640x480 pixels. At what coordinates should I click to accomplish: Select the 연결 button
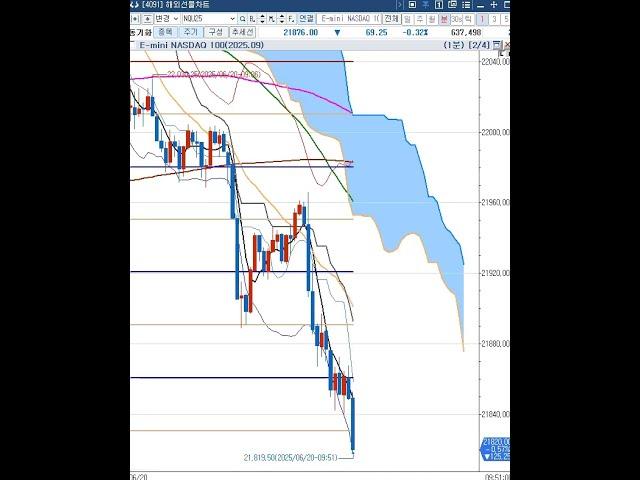[306, 18]
